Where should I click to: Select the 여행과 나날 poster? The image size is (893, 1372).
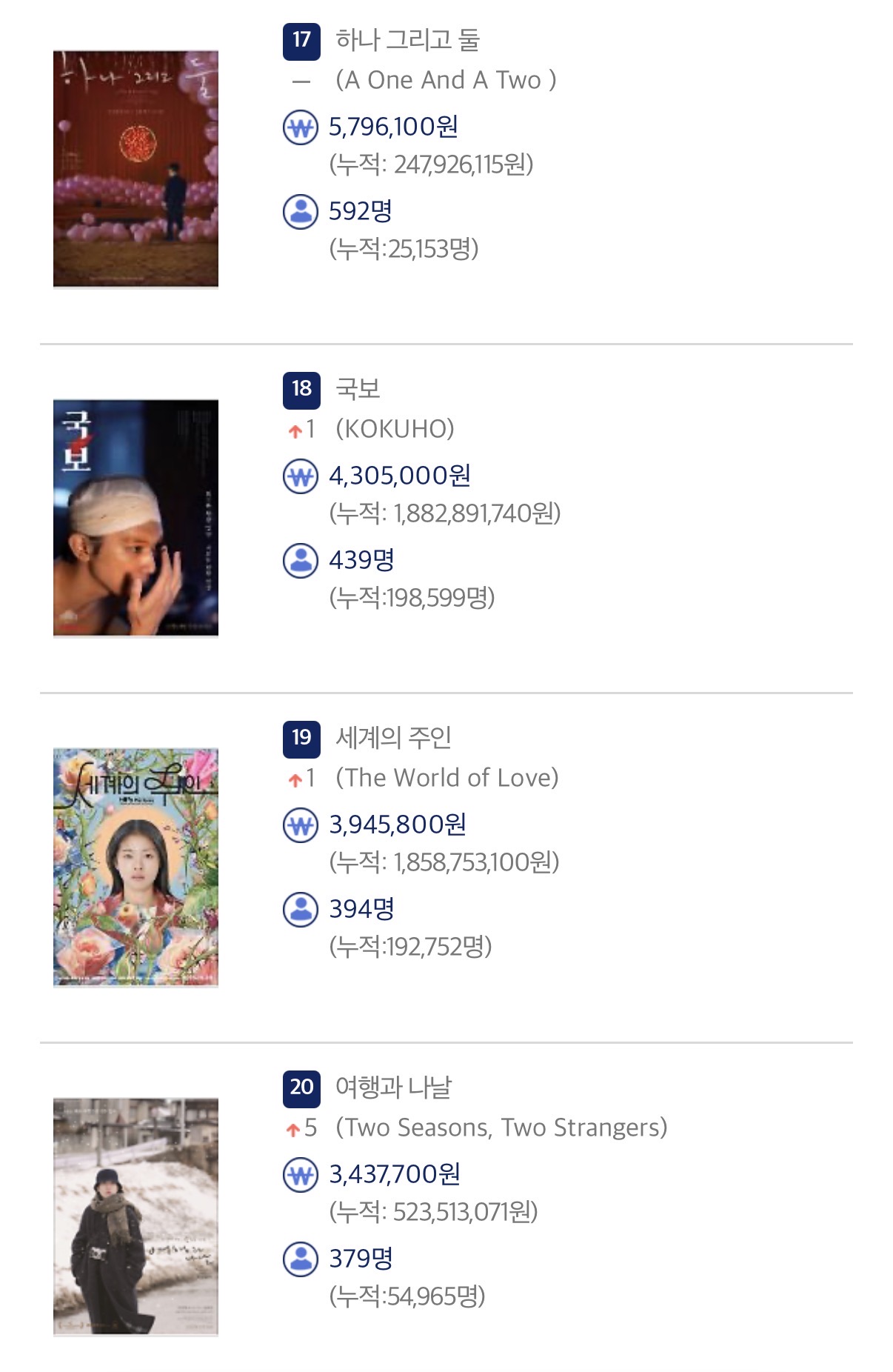pos(136,1216)
